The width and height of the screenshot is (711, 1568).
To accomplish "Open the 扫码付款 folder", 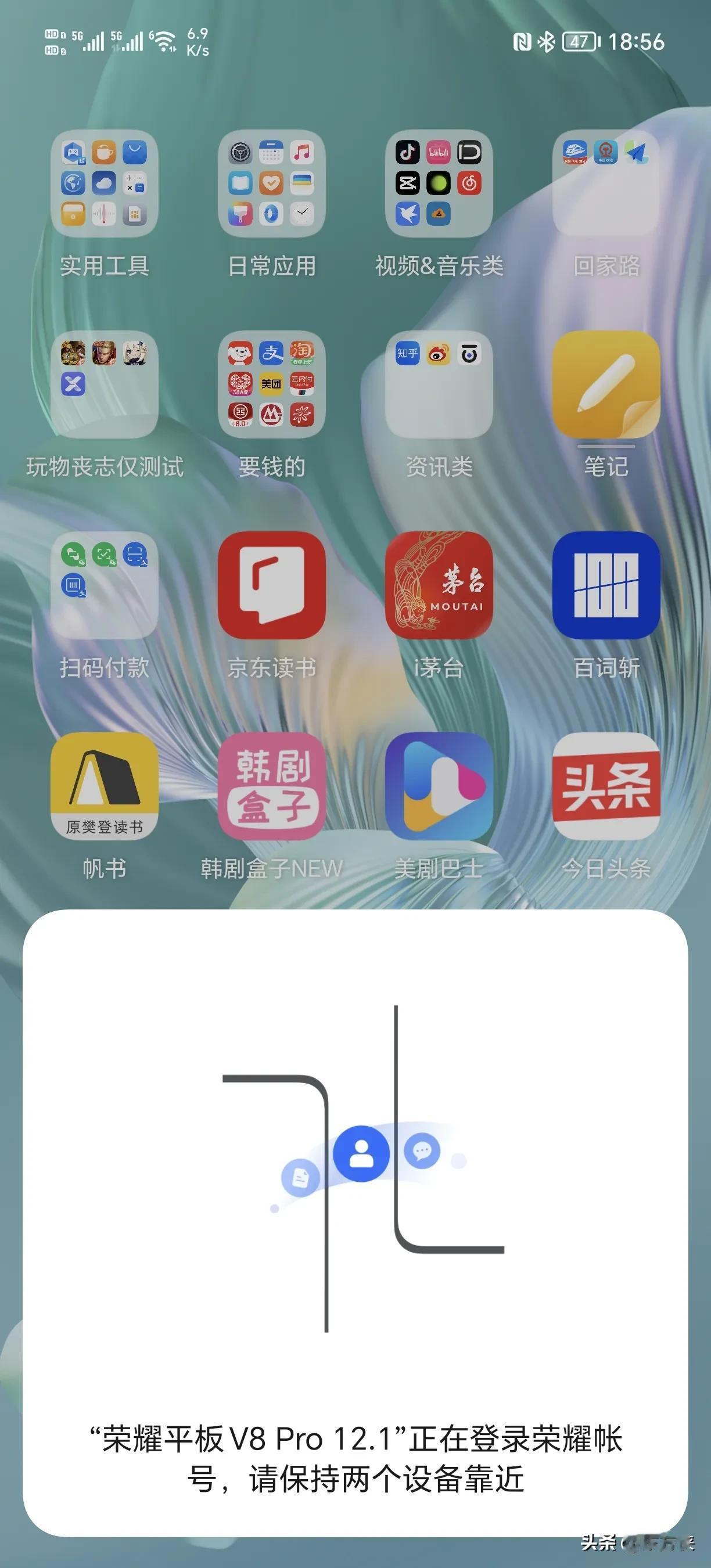I will [x=104, y=585].
